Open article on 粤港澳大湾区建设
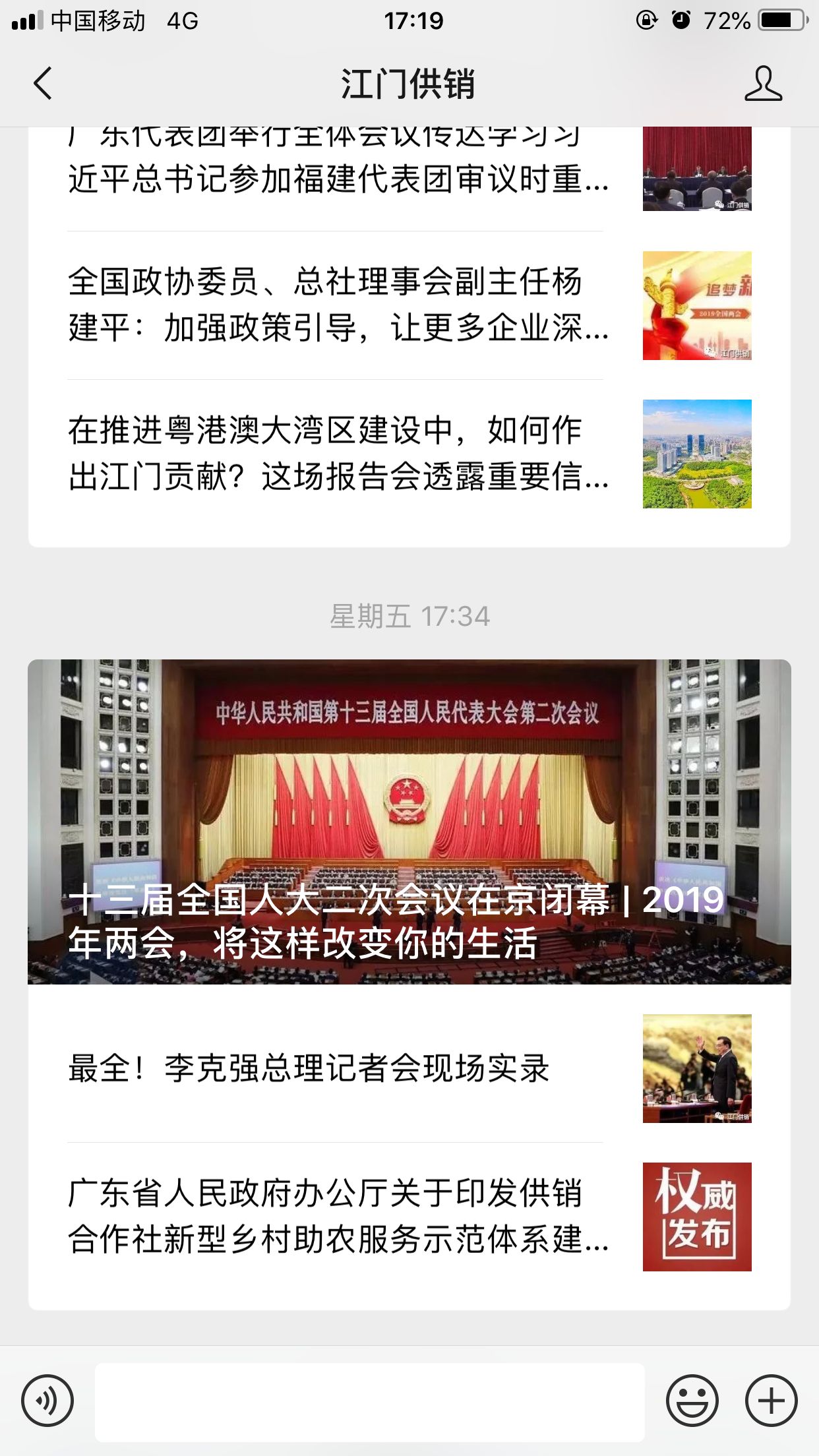This screenshot has height=1456, width=819. [336, 454]
